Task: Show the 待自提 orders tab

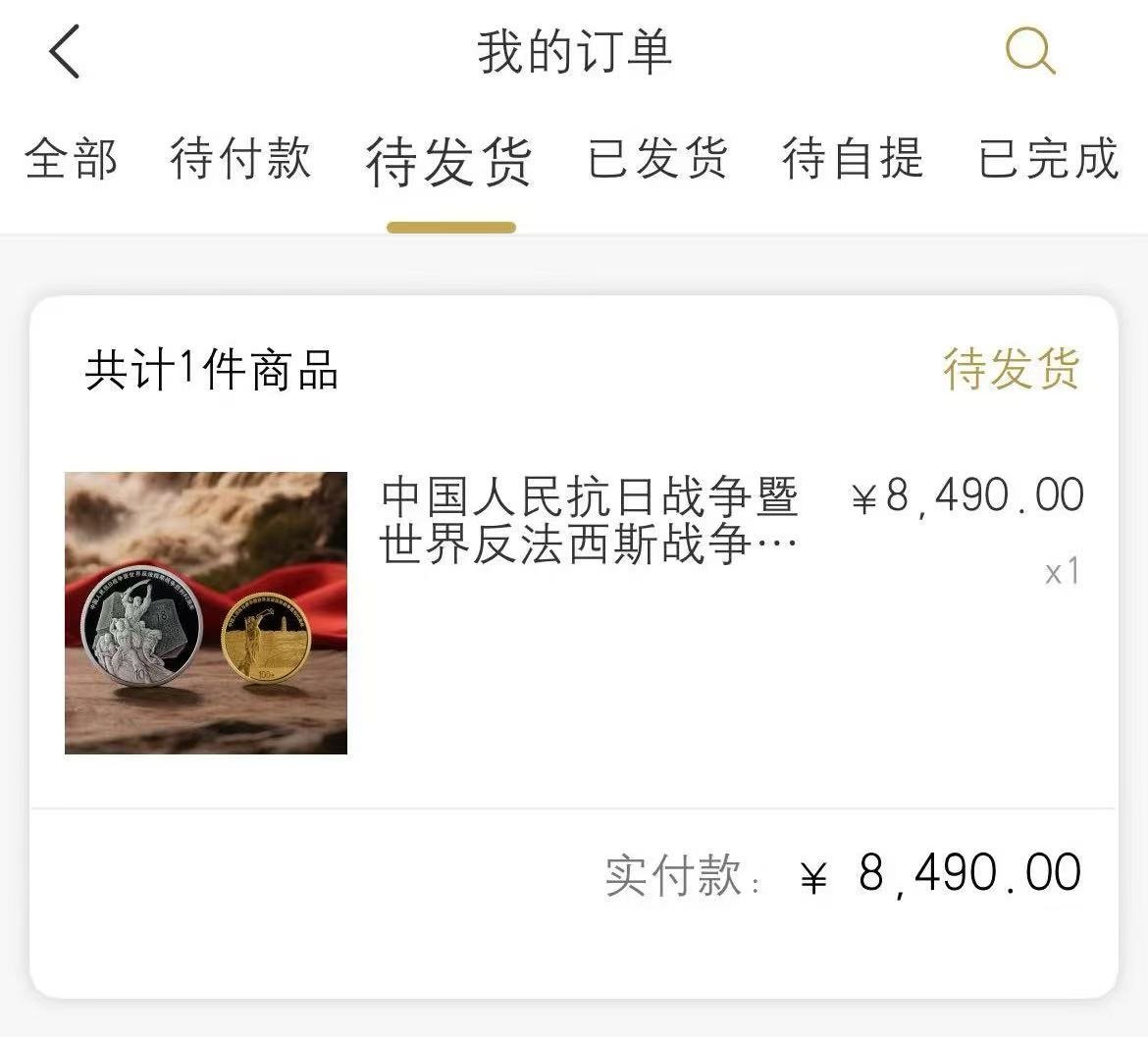Action: 853,159
